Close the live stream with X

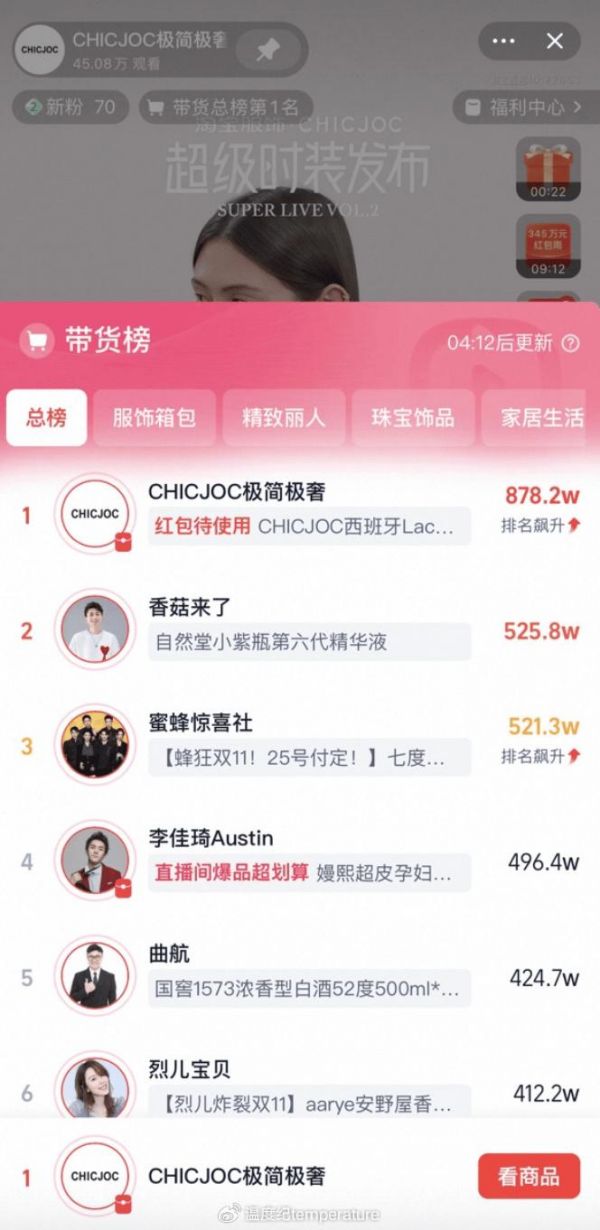555,42
